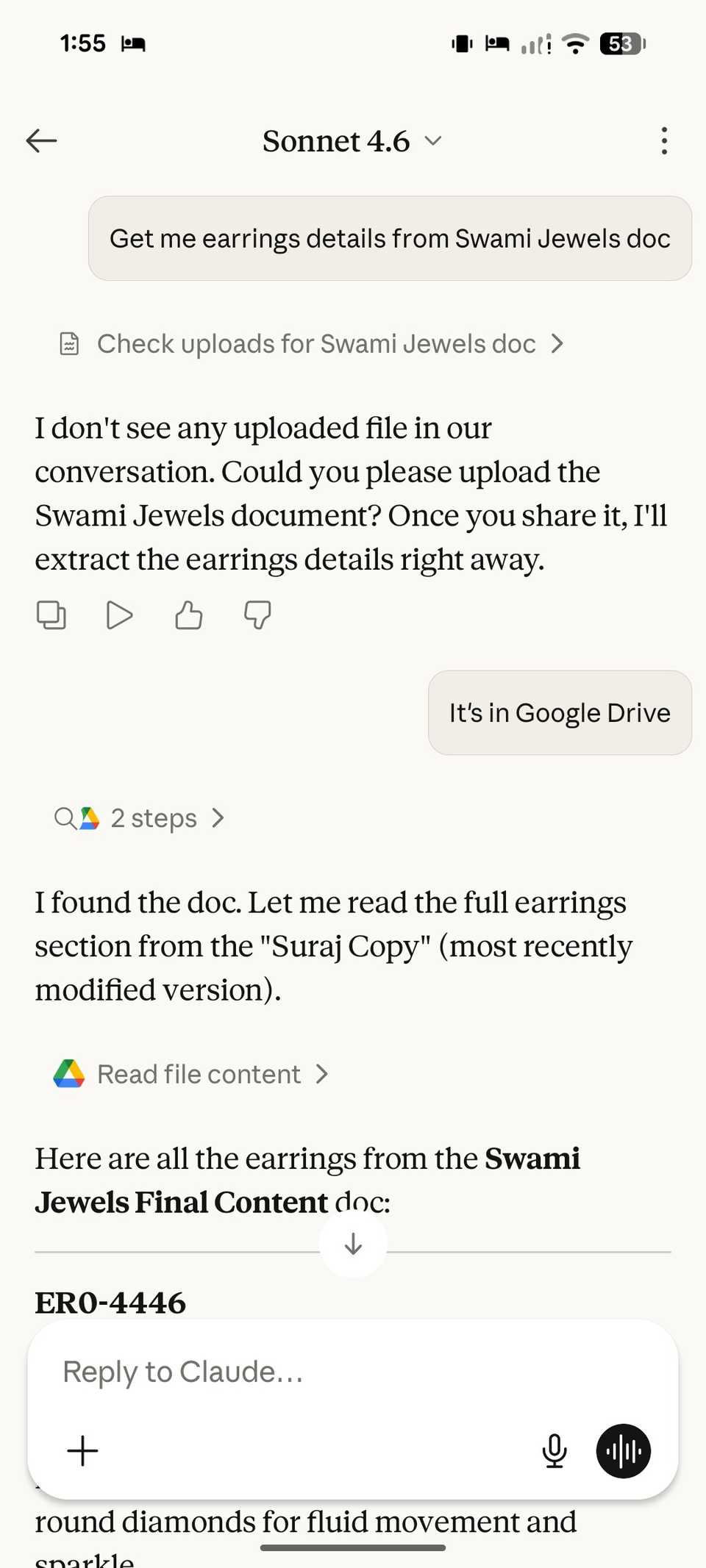706x1568 pixels.
Task: Go back using the arrow at top left
Action: pos(41,140)
